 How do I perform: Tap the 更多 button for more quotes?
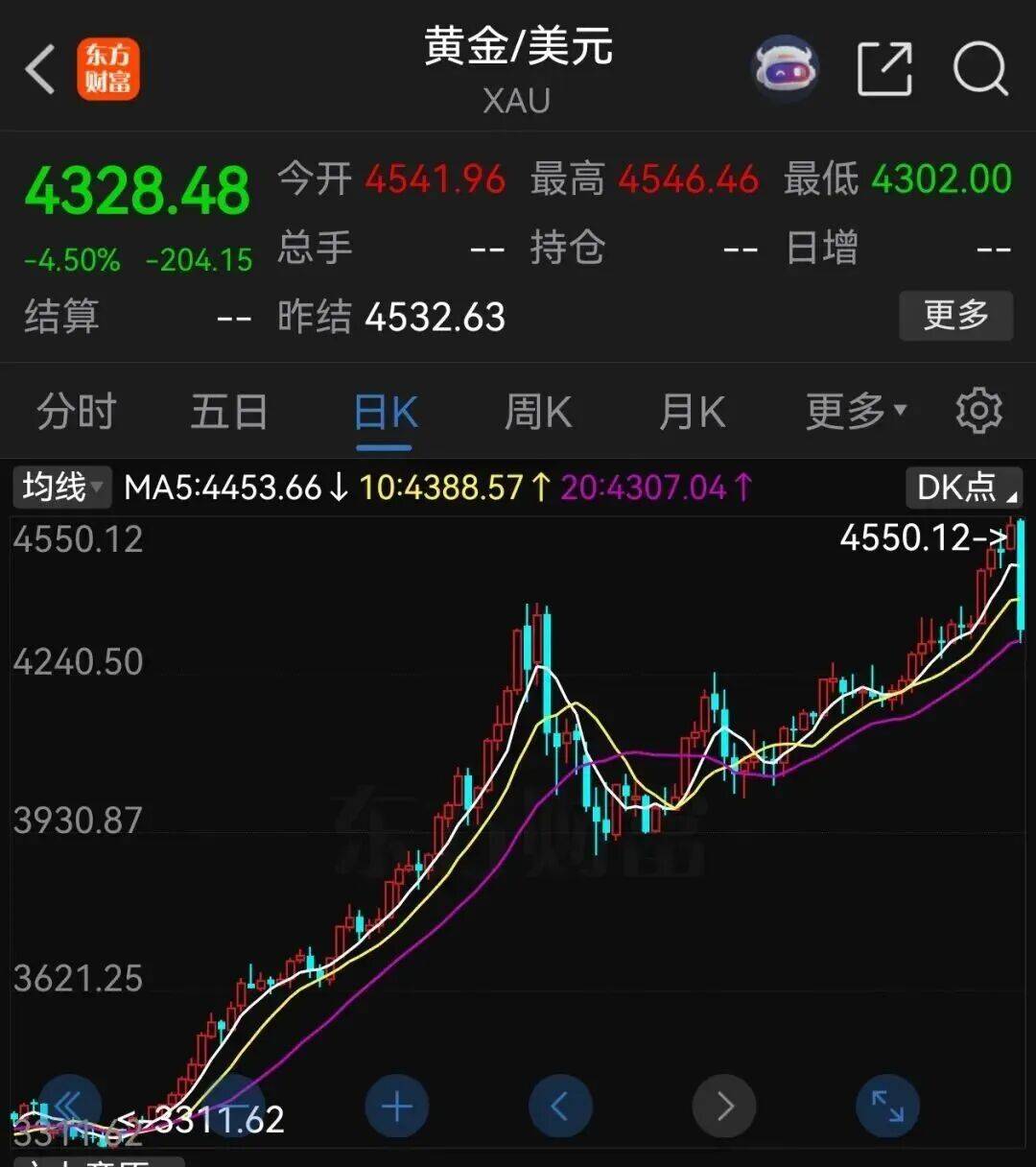pyautogui.click(x=955, y=314)
